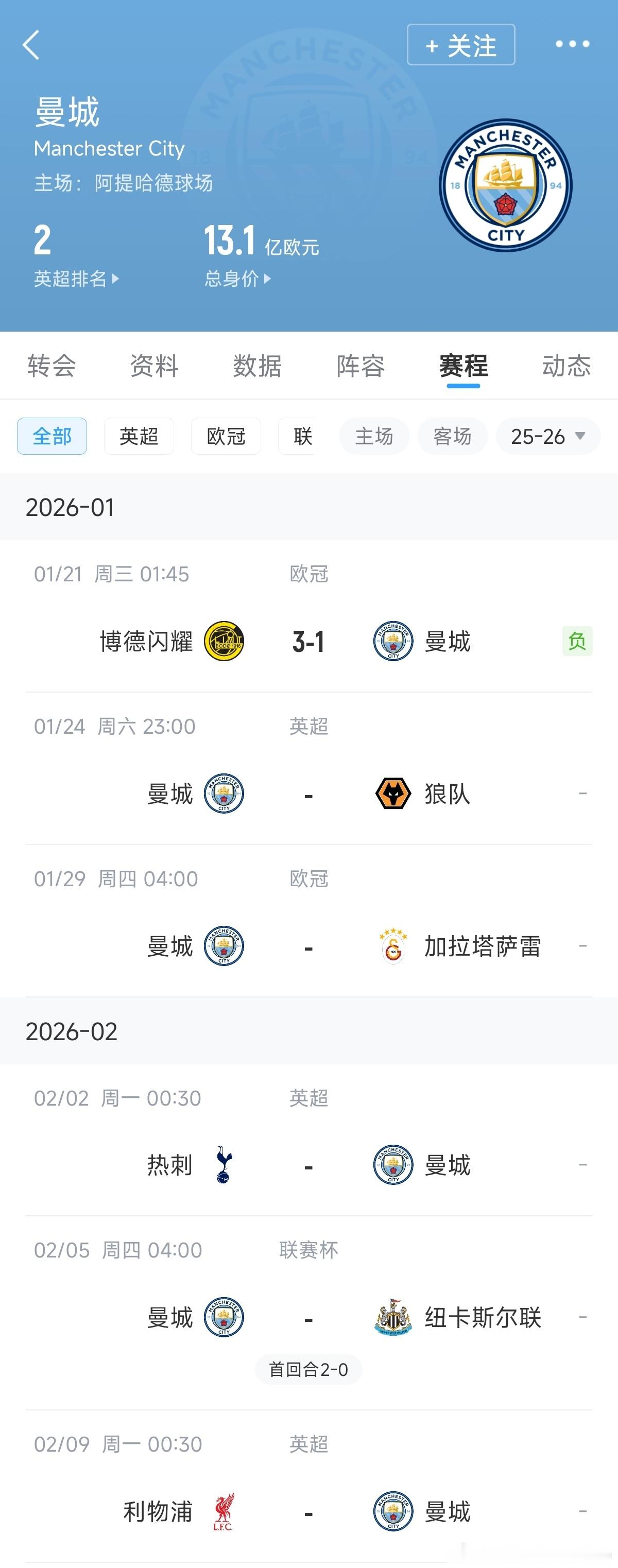Open the 首回合2-0 first-leg result link
The width and height of the screenshot is (618, 1568).
coord(308,1369)
